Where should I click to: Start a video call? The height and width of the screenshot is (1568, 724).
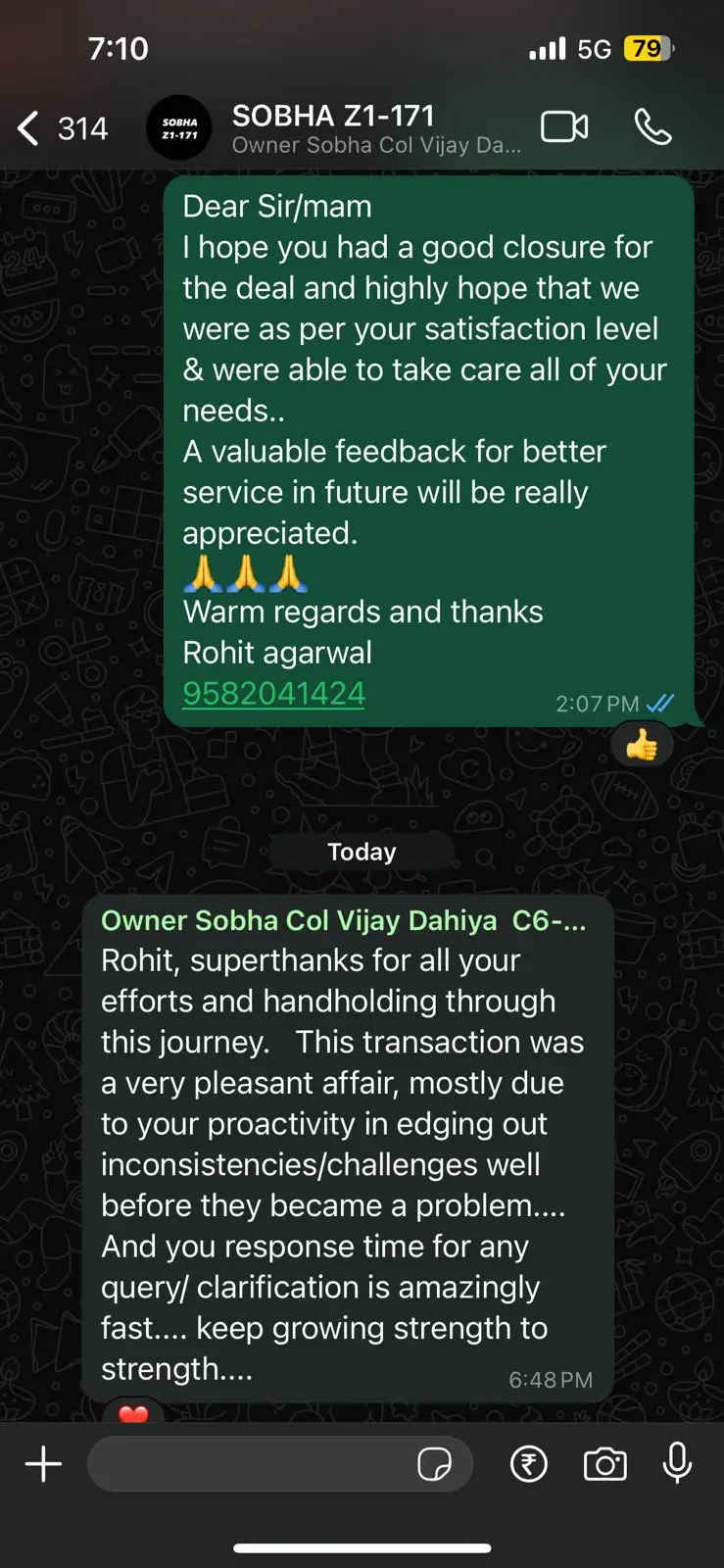point(564,127)
